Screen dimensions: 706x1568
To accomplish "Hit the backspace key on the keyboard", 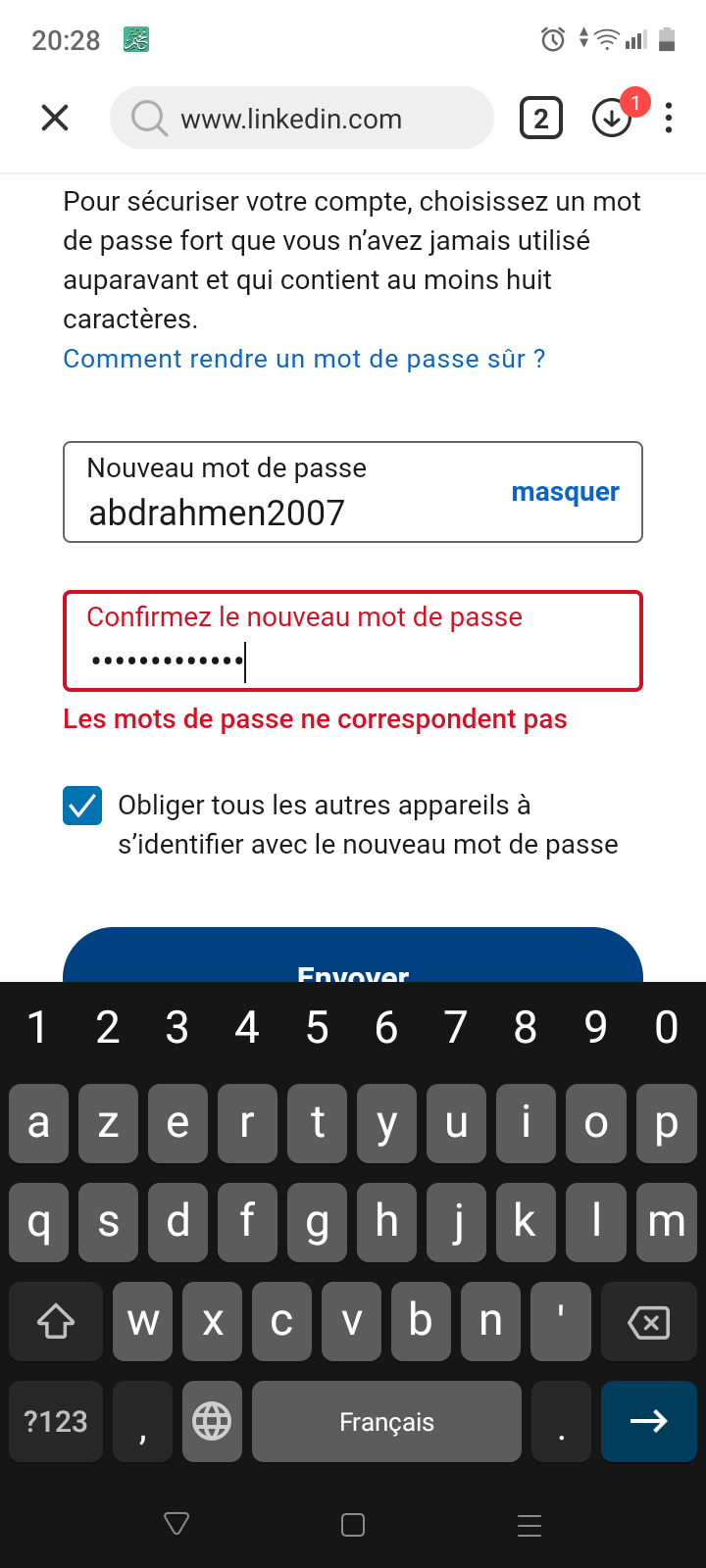I will click(x=648, y=1322).
